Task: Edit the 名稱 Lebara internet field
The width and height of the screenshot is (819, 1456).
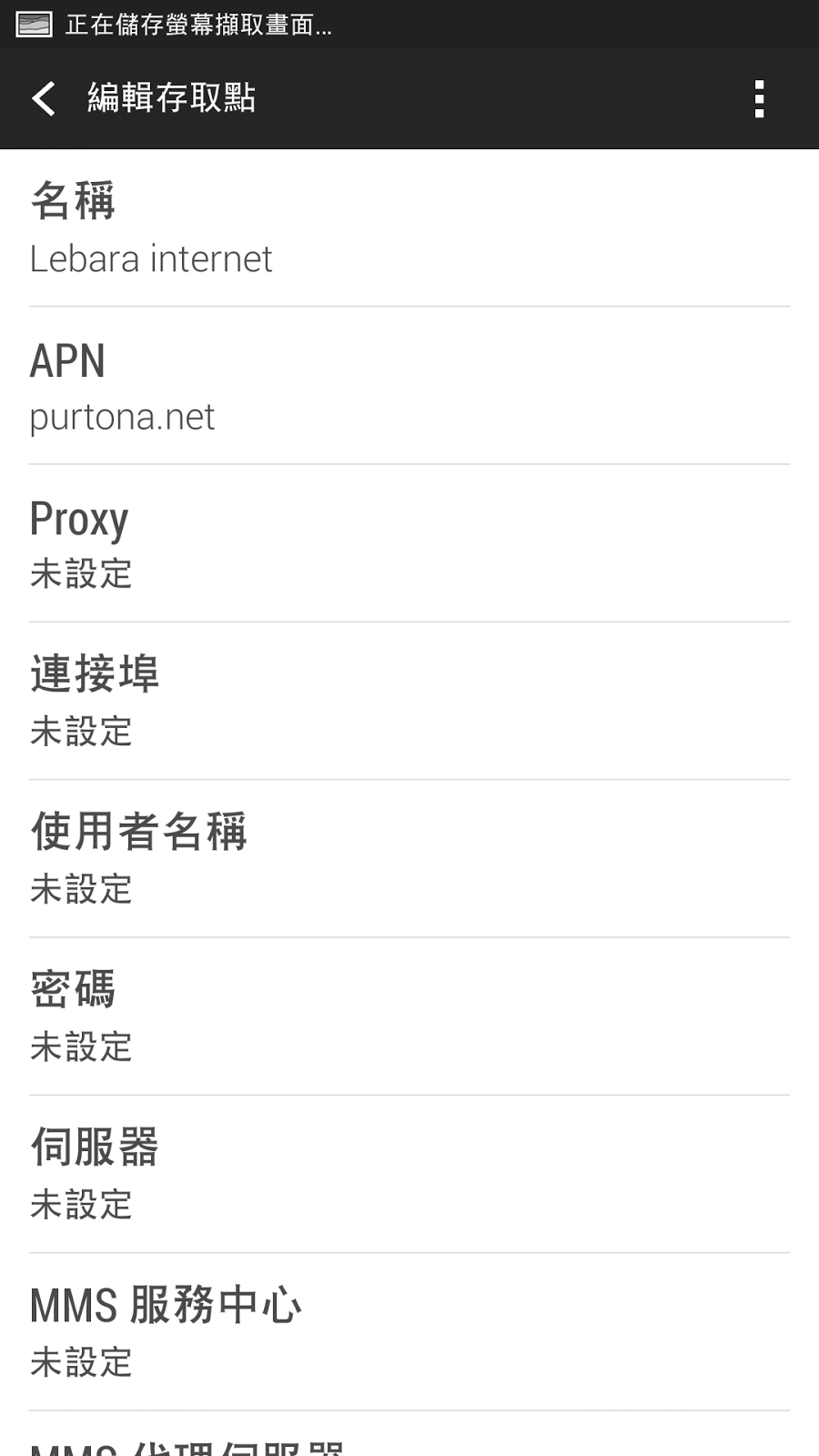Action: 409,228
